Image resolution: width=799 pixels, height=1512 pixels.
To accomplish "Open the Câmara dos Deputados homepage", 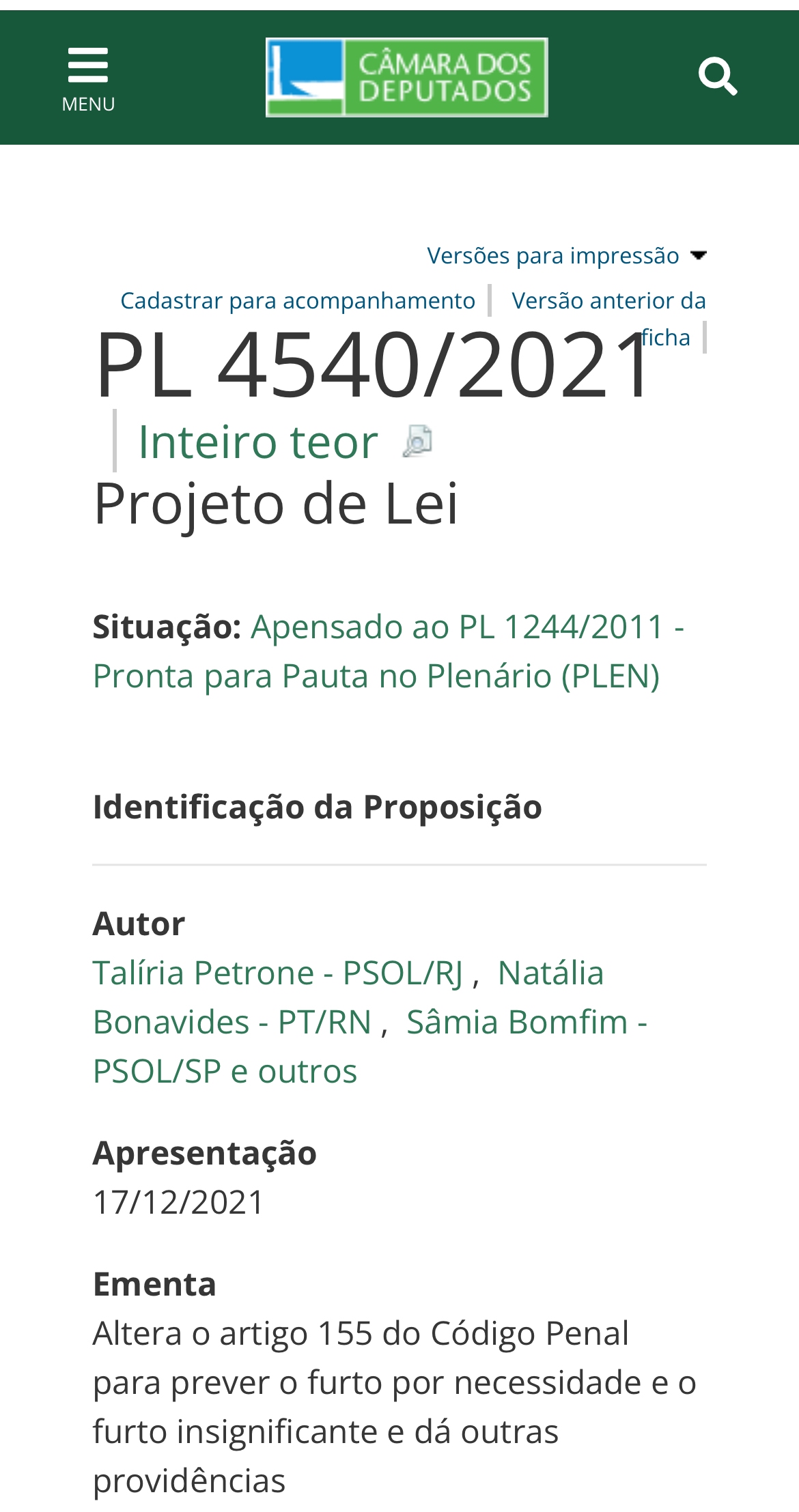I will (x=406, y=77).
